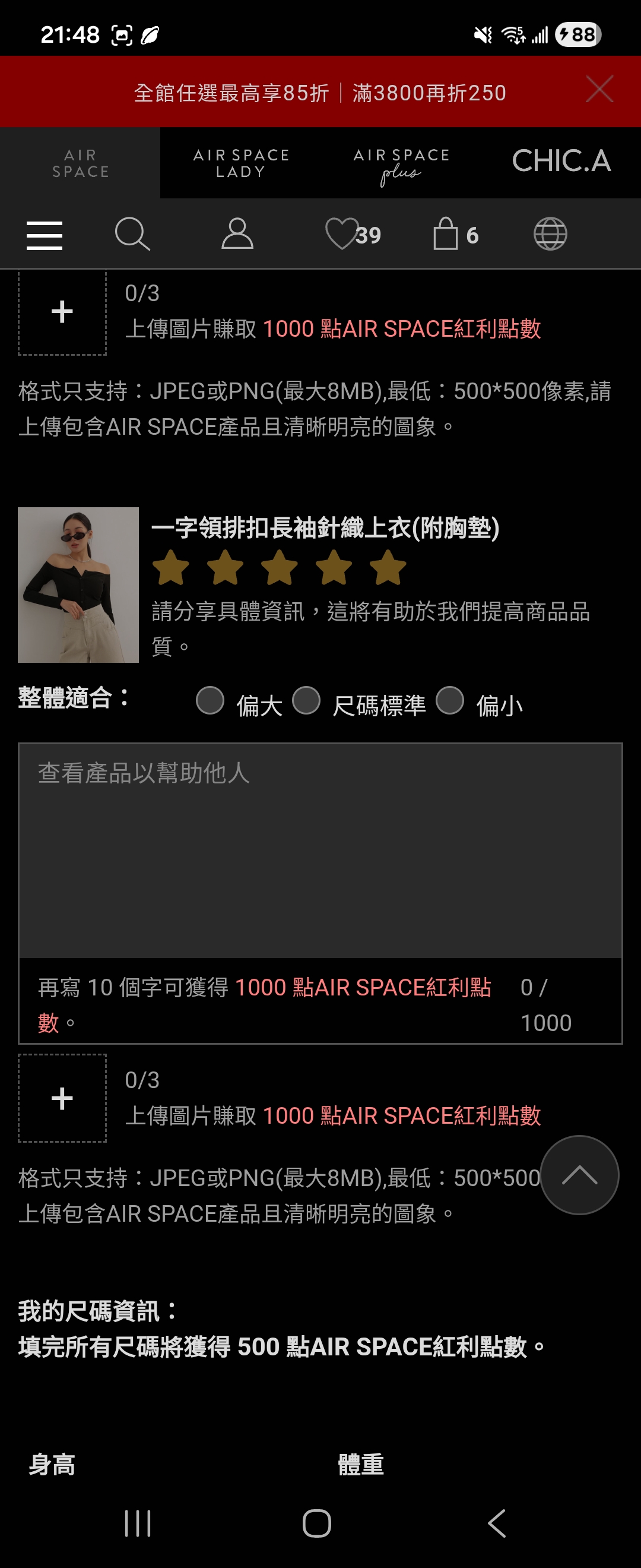Switch to the AIR SPACE LADY tab
Image resolution: width=641 pixels, height=1568 pixels.
(241, 163)
